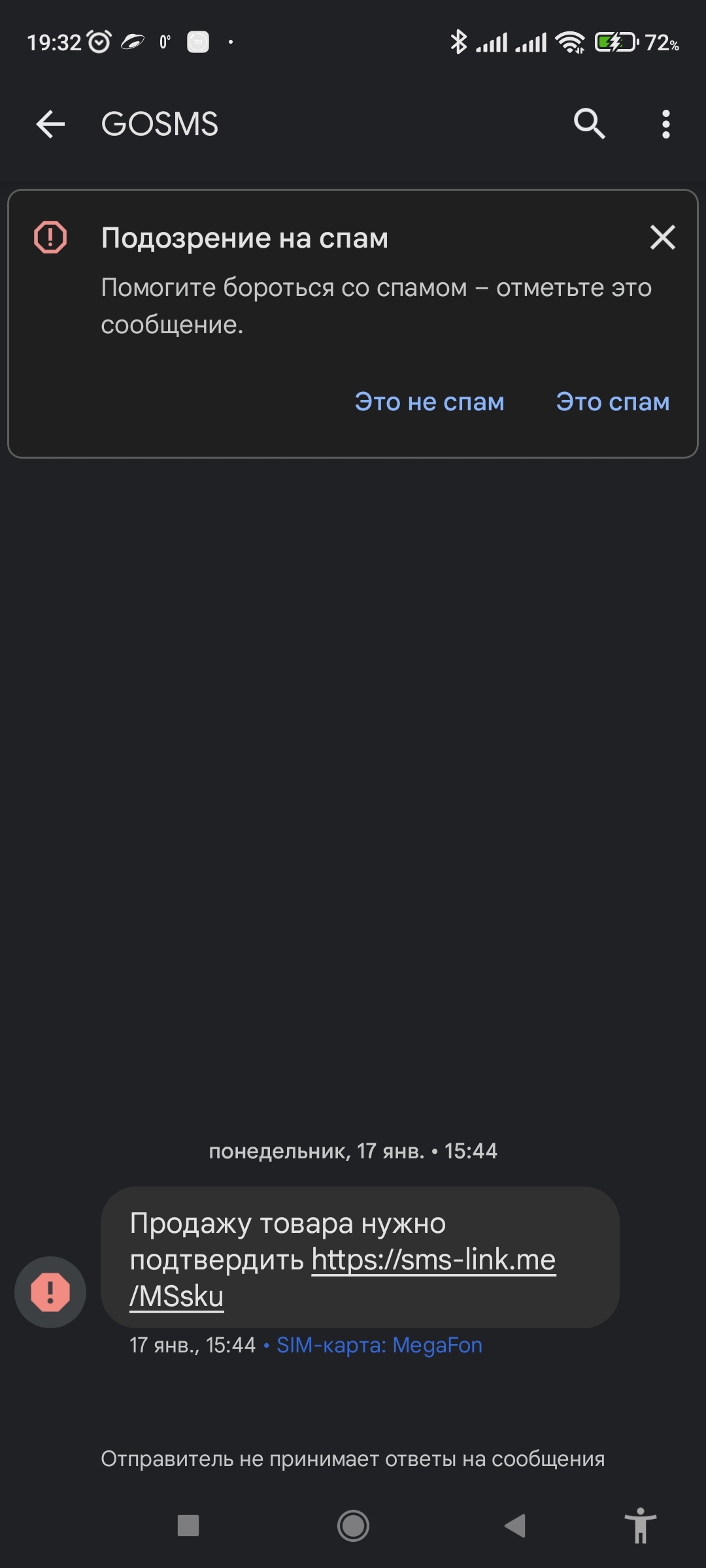Tap the accessibility shortcut in navigation bar
The height and width of the screenshot is (1568, 706).
[641, 1526]
